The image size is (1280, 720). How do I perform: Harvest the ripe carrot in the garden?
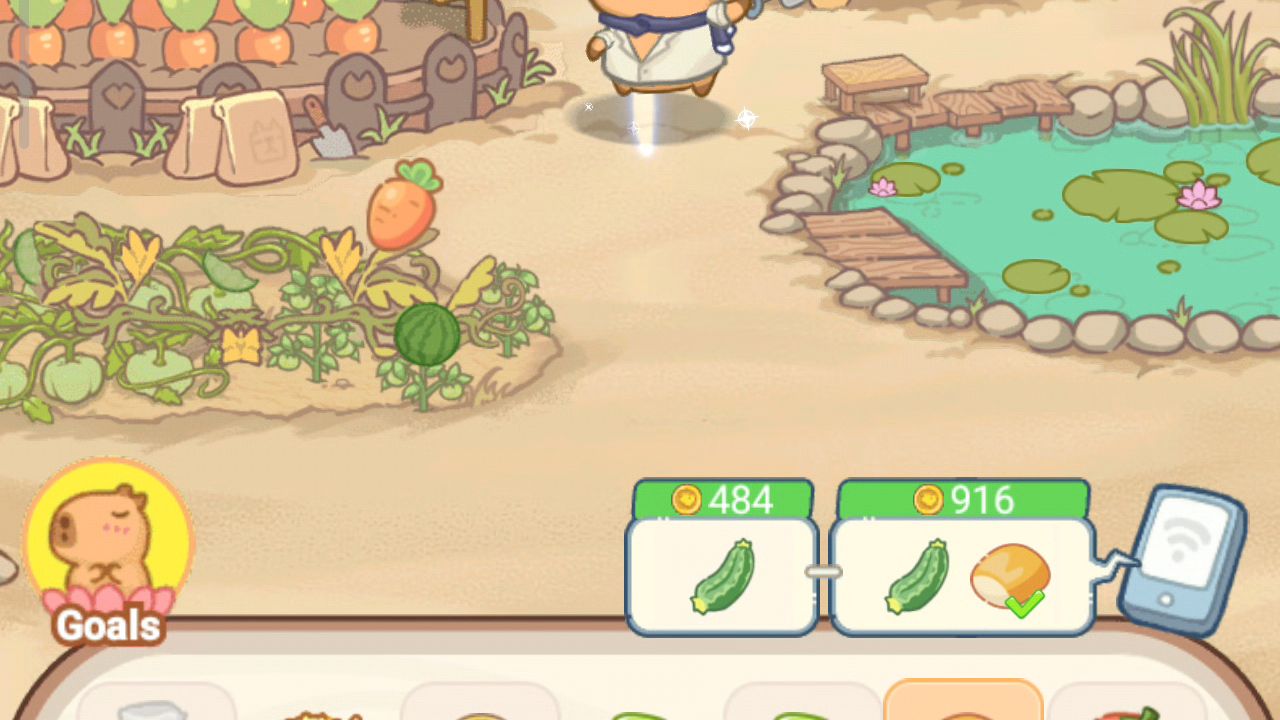point(403,207)
